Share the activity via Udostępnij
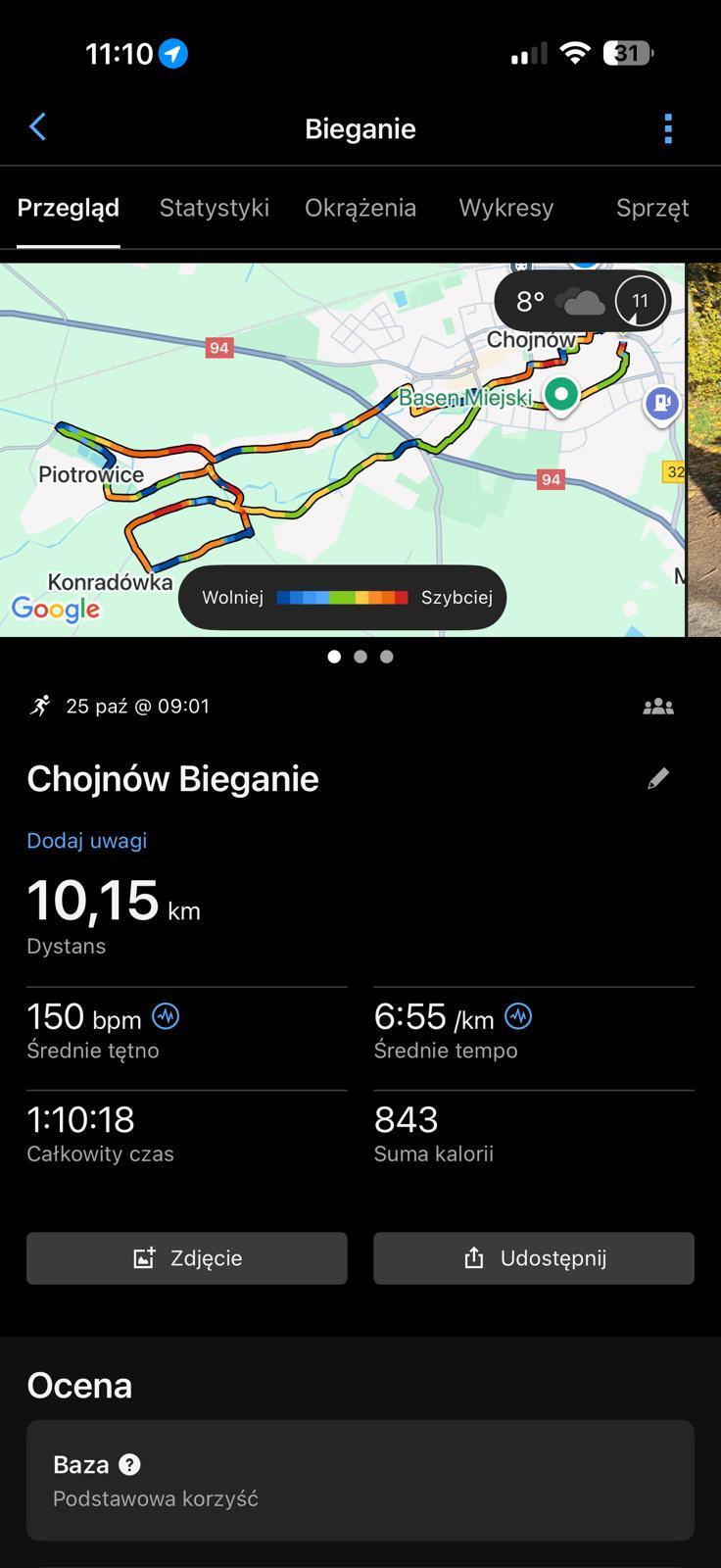This screenshot has width=721, height=1568. (534, 1257)
